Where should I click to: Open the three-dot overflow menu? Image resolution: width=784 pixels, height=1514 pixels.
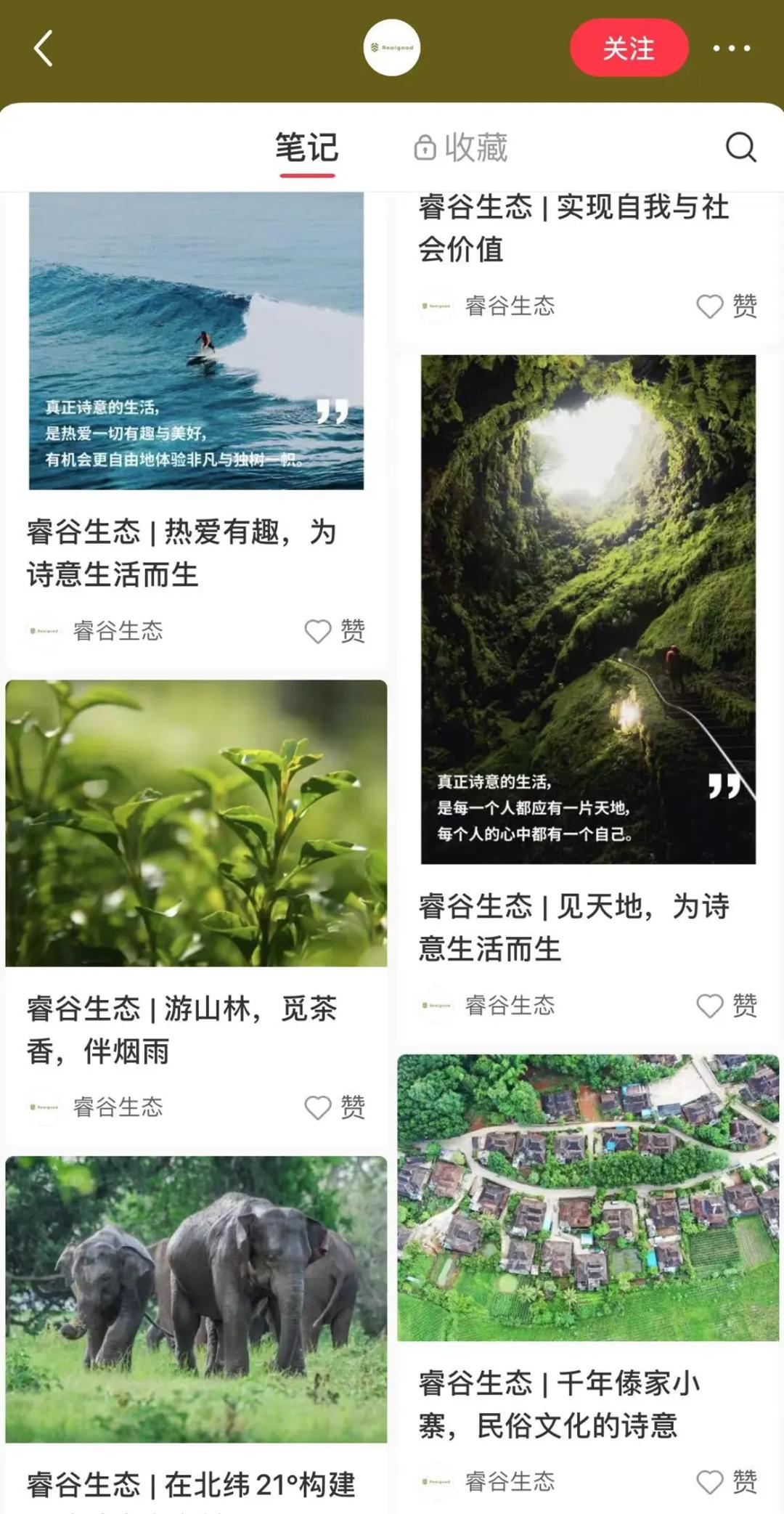tap(731, 49)
